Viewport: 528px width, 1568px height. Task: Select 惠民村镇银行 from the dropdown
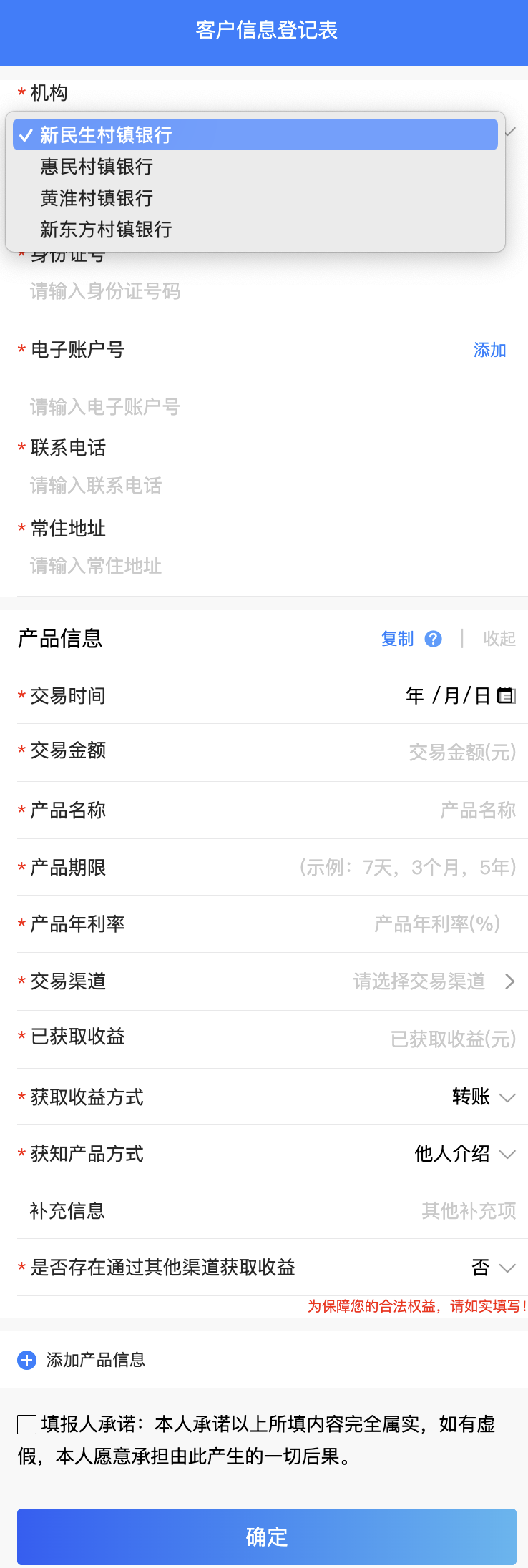[97, 167]
